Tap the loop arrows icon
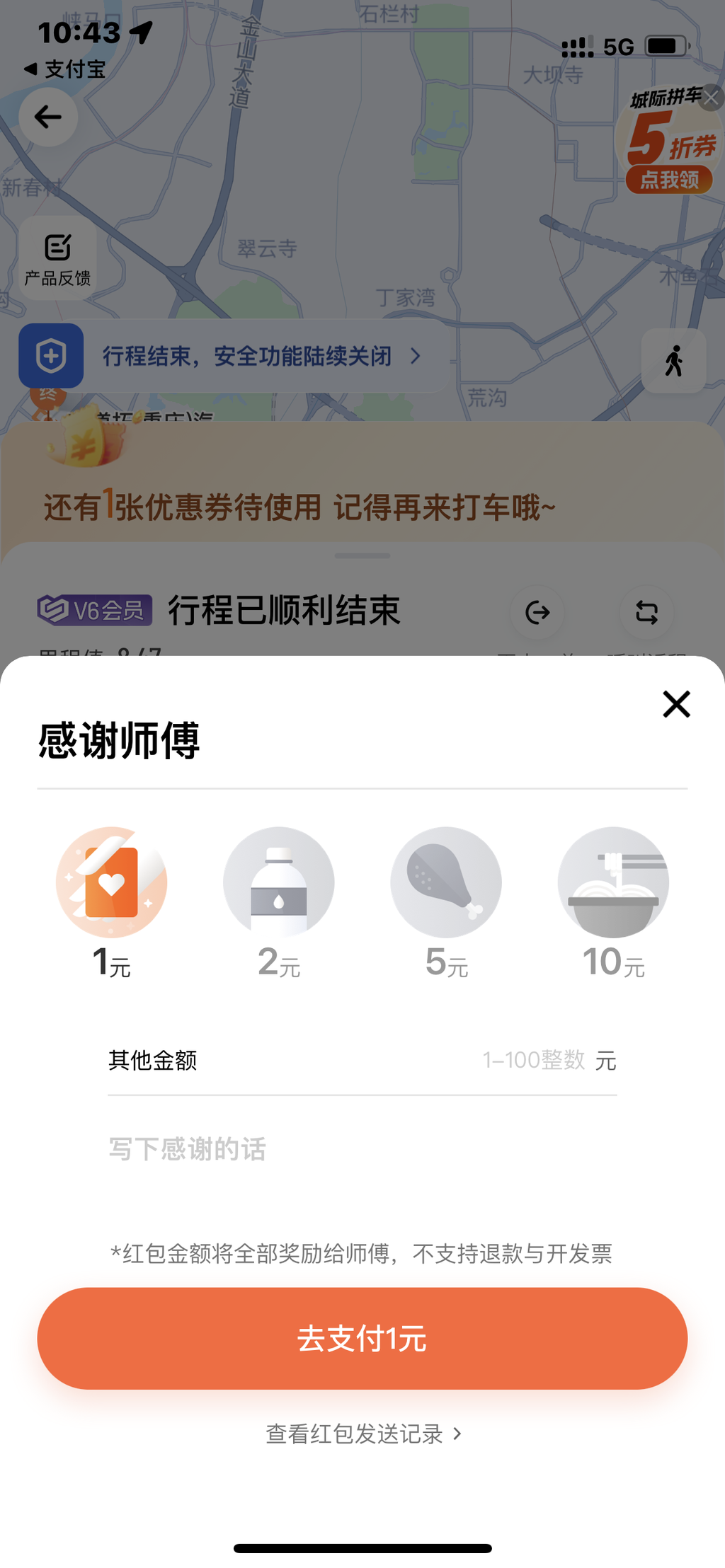 click(x=646, y=612)
